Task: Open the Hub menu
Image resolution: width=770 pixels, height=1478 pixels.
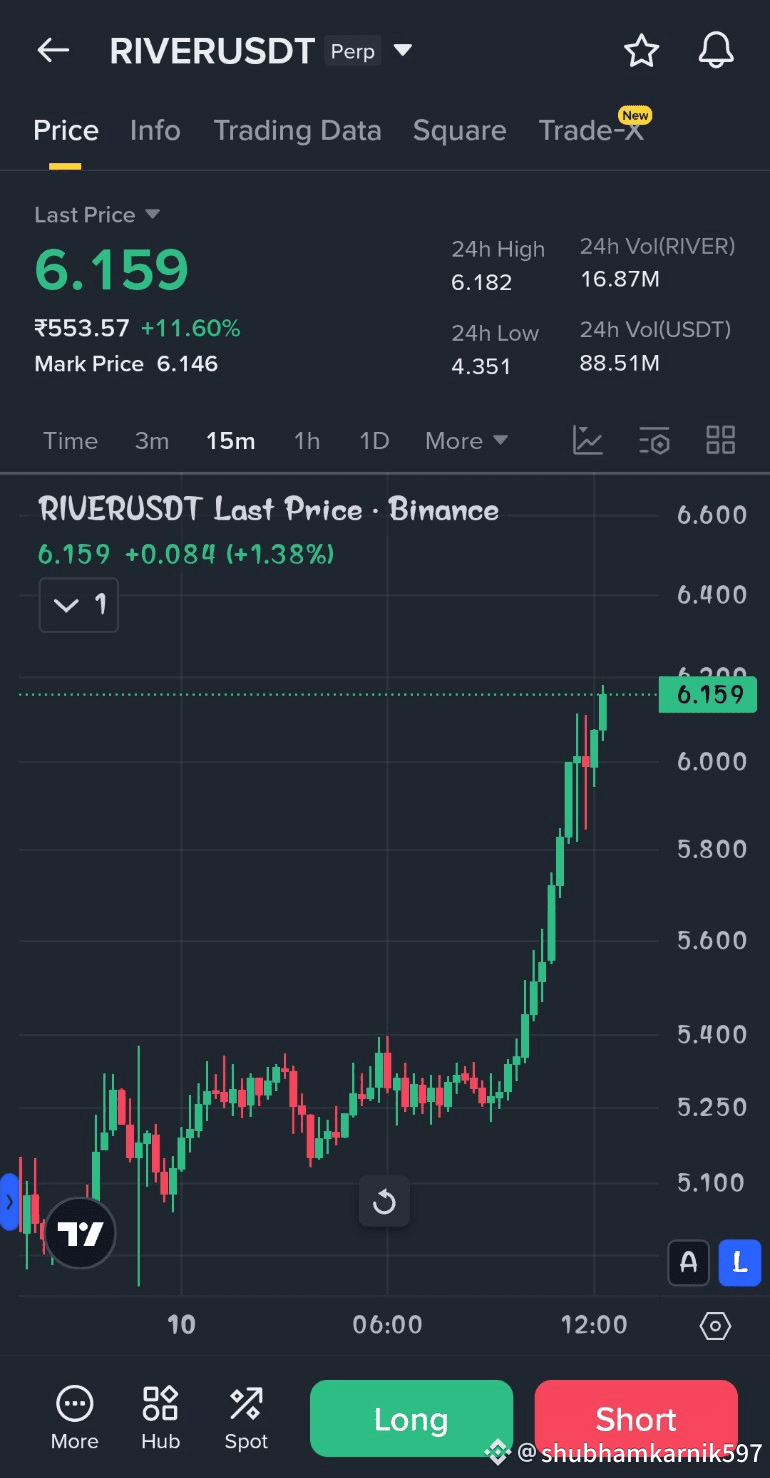Action: click(160, 1417)
